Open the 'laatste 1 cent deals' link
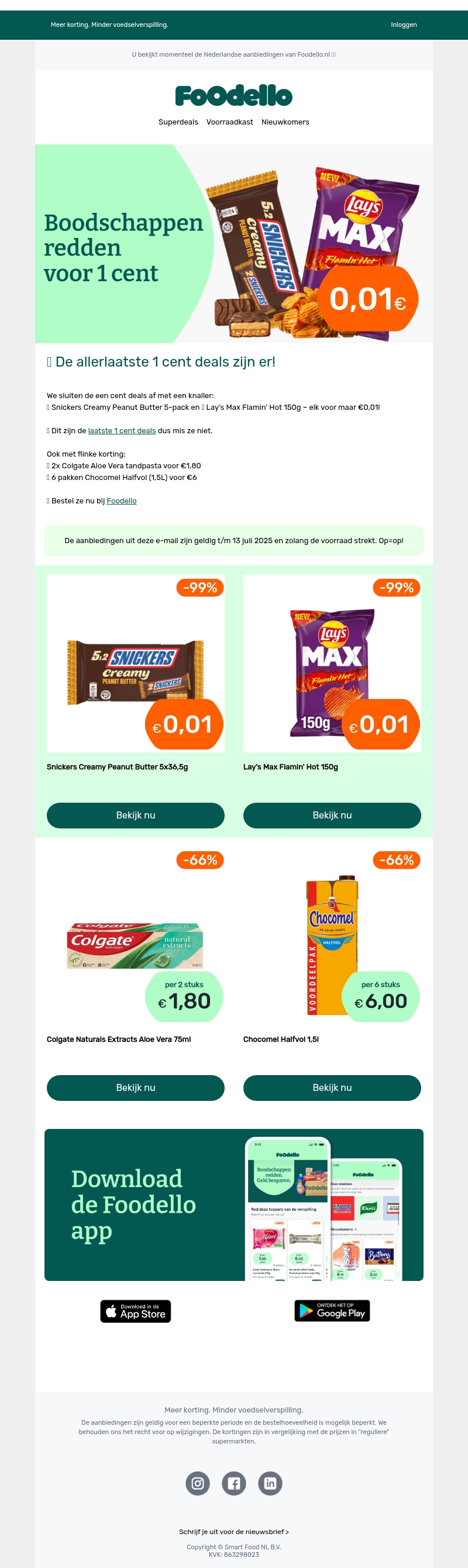This screenshot has width=468, height=1568. click(x=122, y=431)
